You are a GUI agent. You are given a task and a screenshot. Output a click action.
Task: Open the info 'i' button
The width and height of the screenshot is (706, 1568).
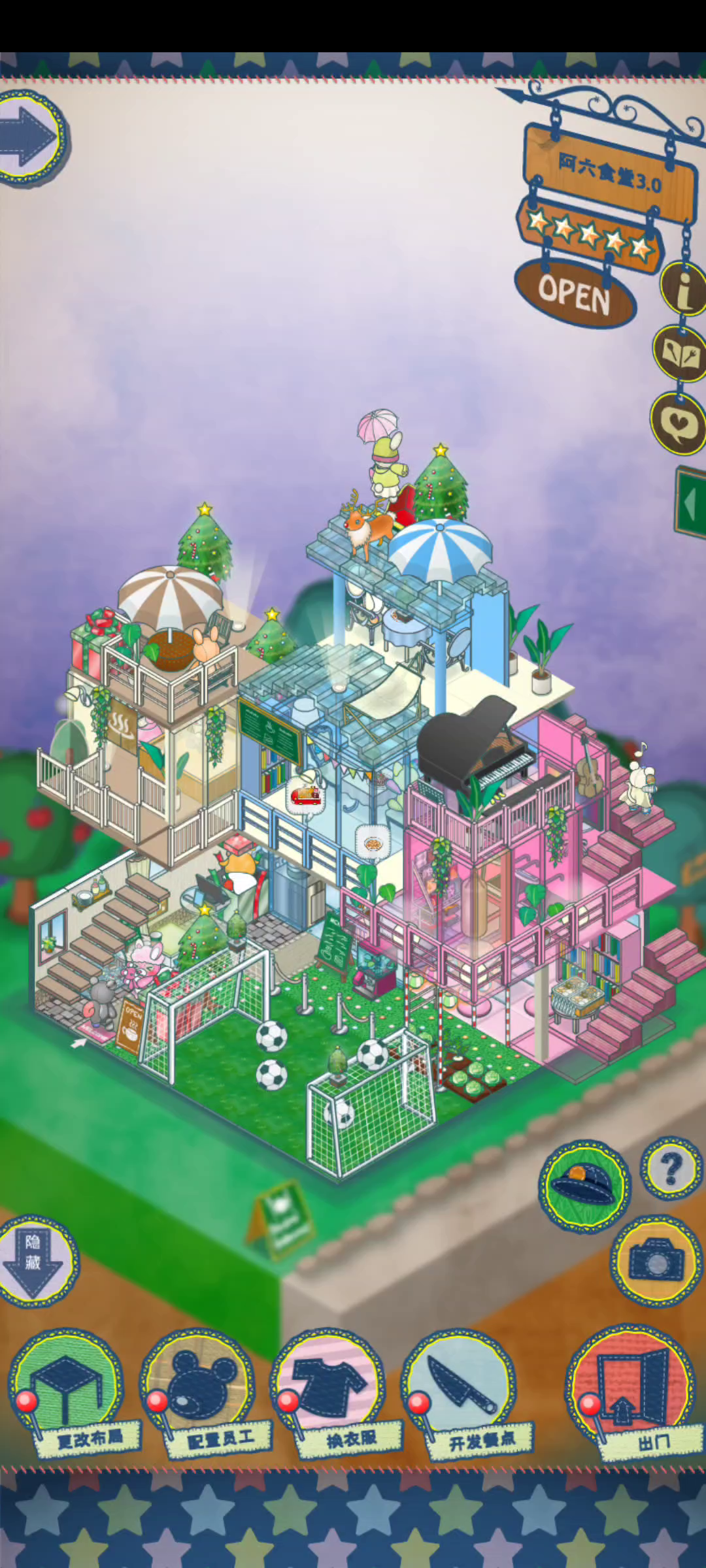tap(684, 287)
